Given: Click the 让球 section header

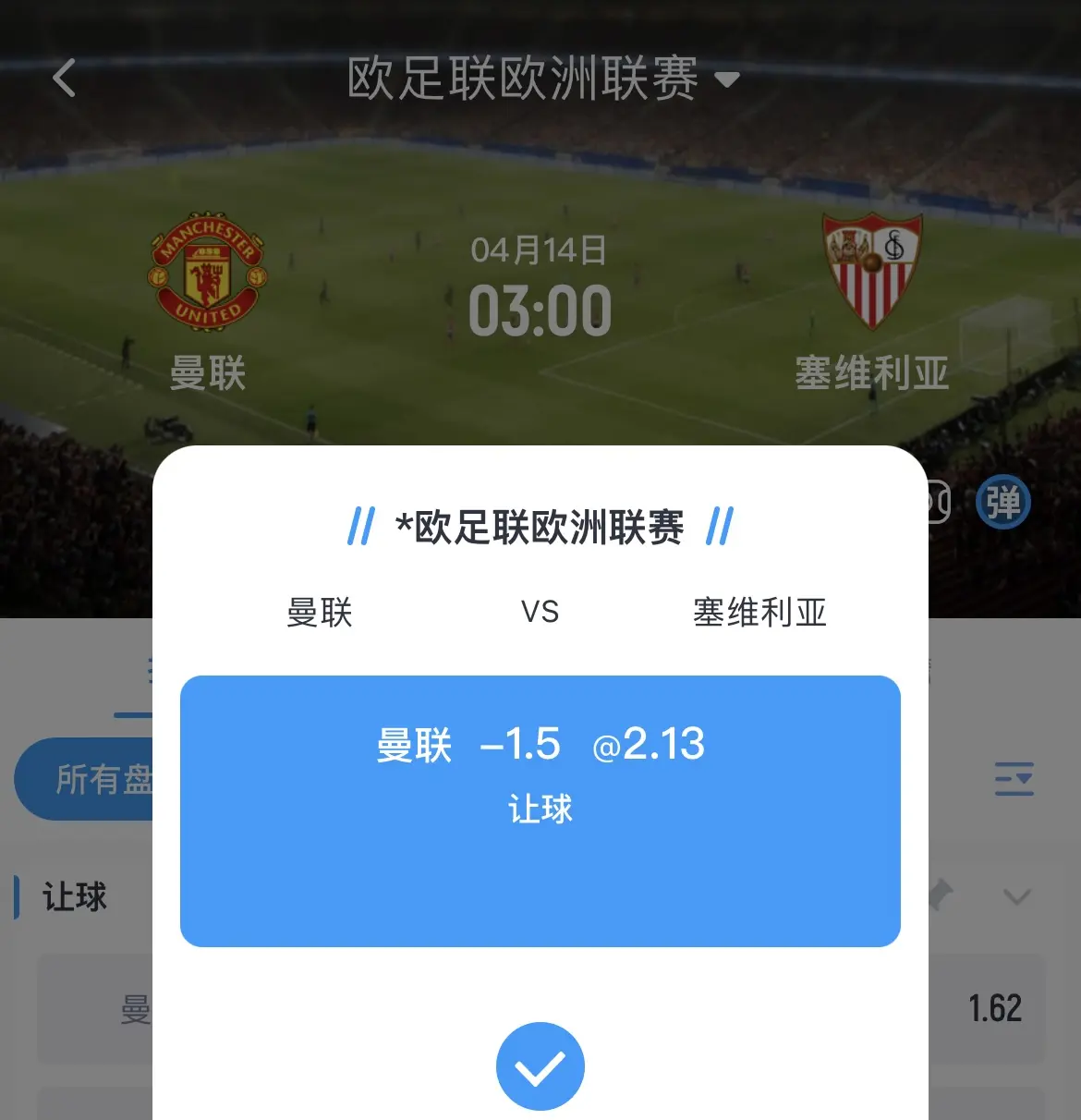Looking at the screenshot, I should point(75,896).
